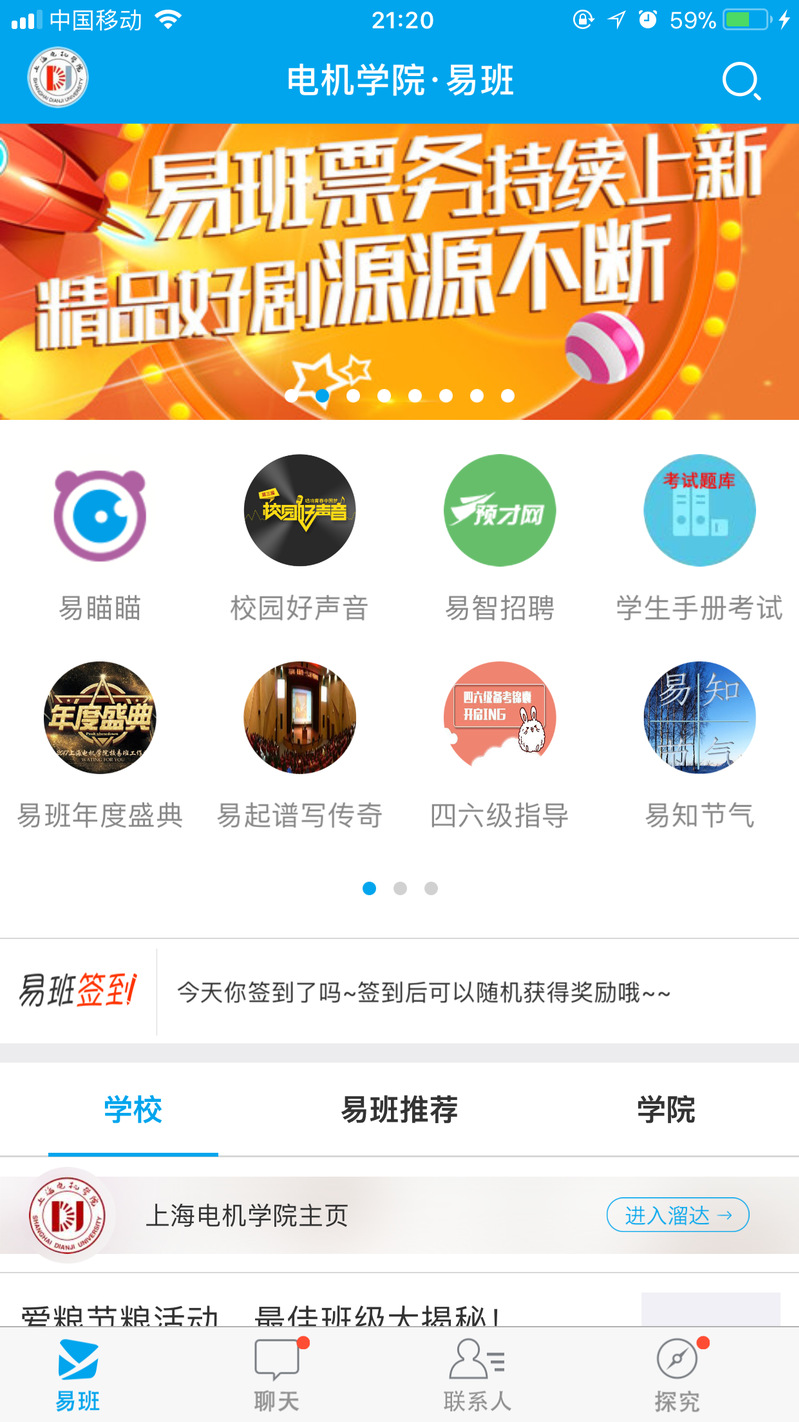Switch to the 探究 explore tab
This screenshot has width=799, height=1422.
click(677, 1375)
